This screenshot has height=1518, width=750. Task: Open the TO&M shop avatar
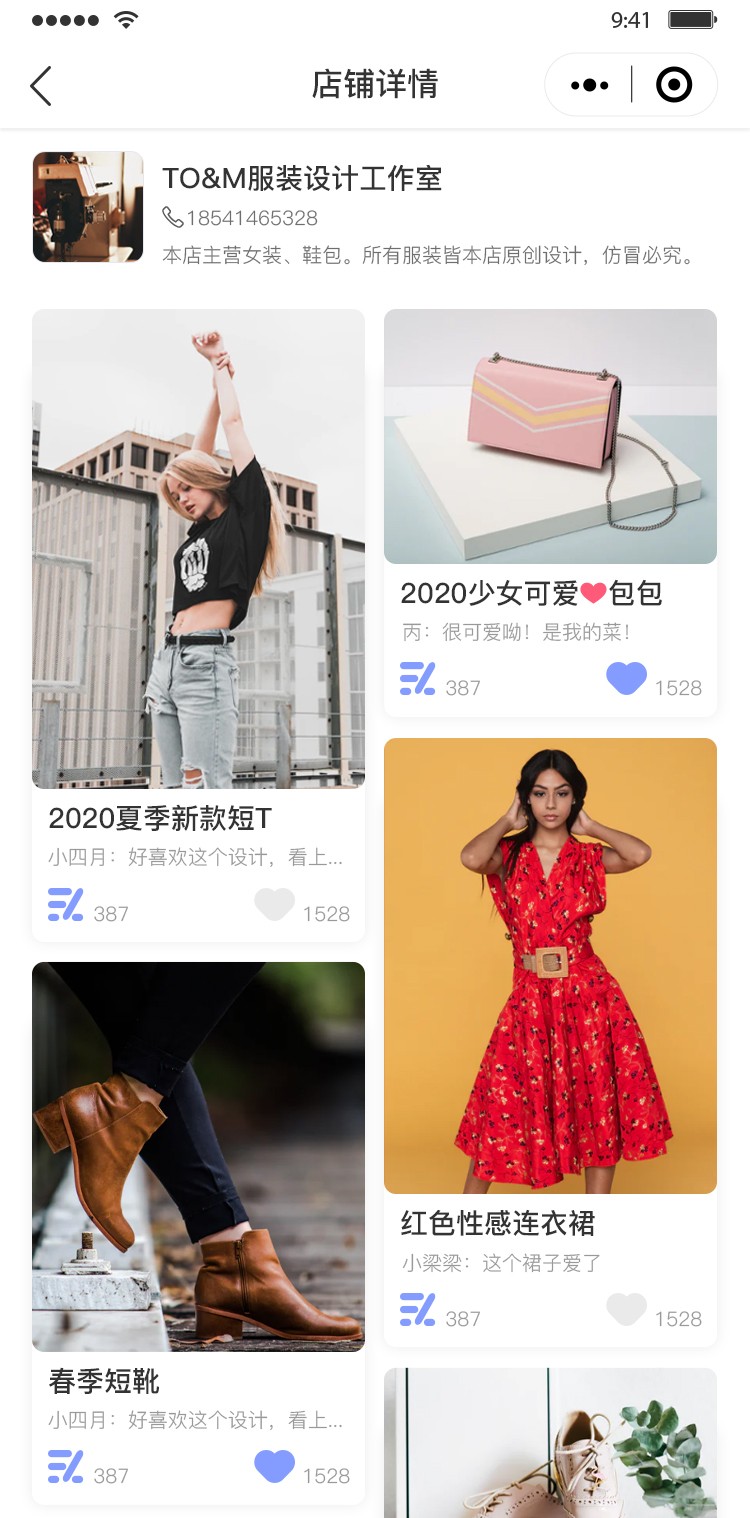click(88, 207)
